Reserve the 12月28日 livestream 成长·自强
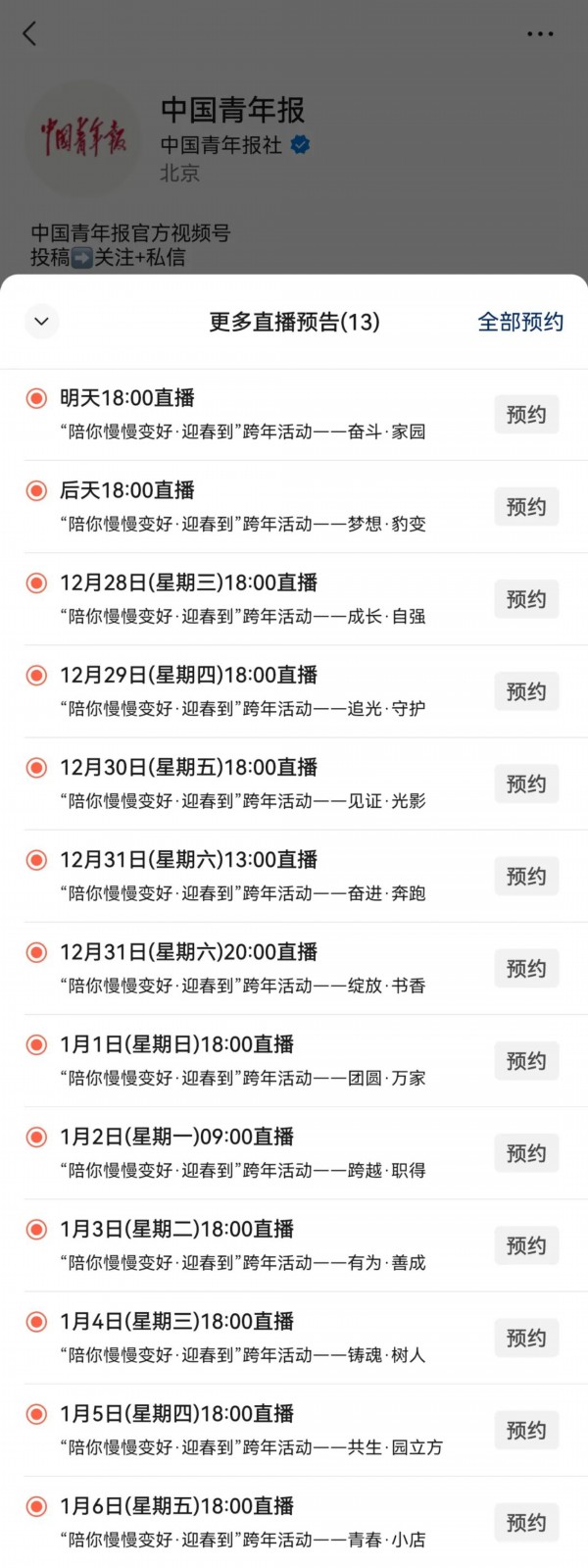The image size is (588, 1568). 526,599
